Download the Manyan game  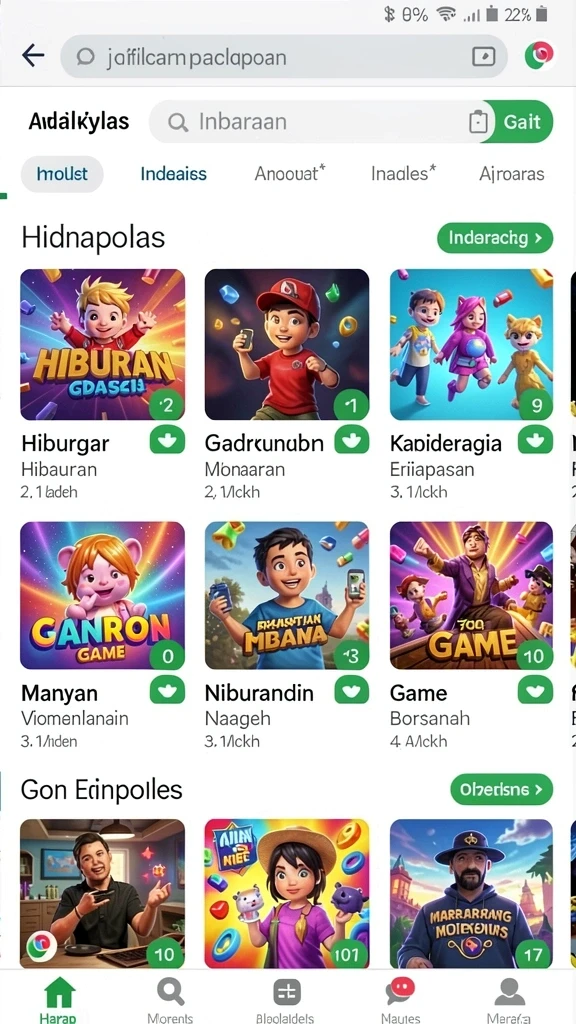point(167,690)
